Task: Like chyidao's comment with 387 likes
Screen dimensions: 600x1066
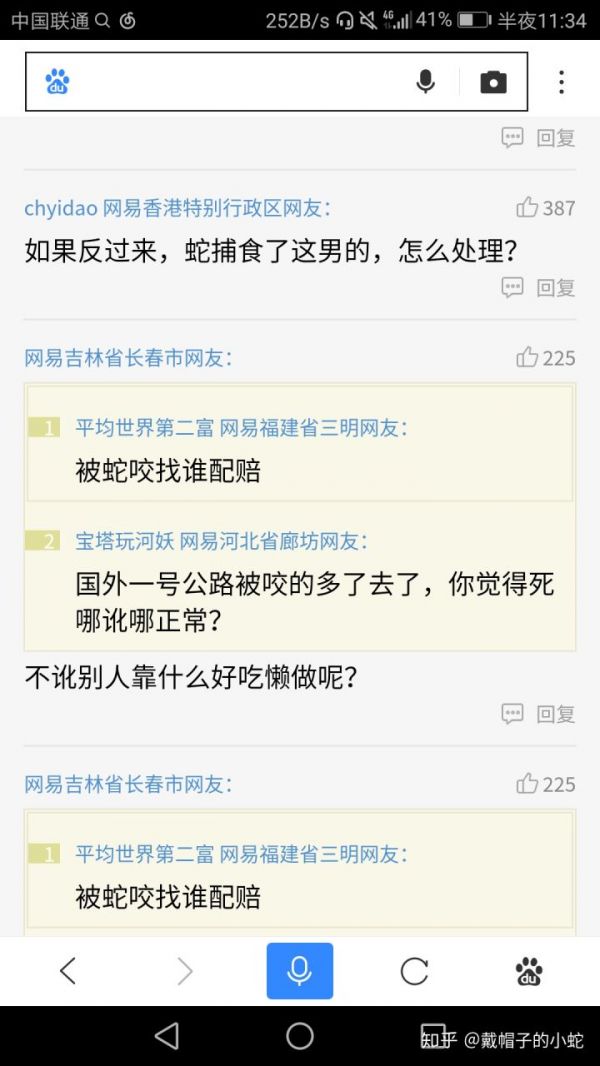Action: tap(527, 208)
